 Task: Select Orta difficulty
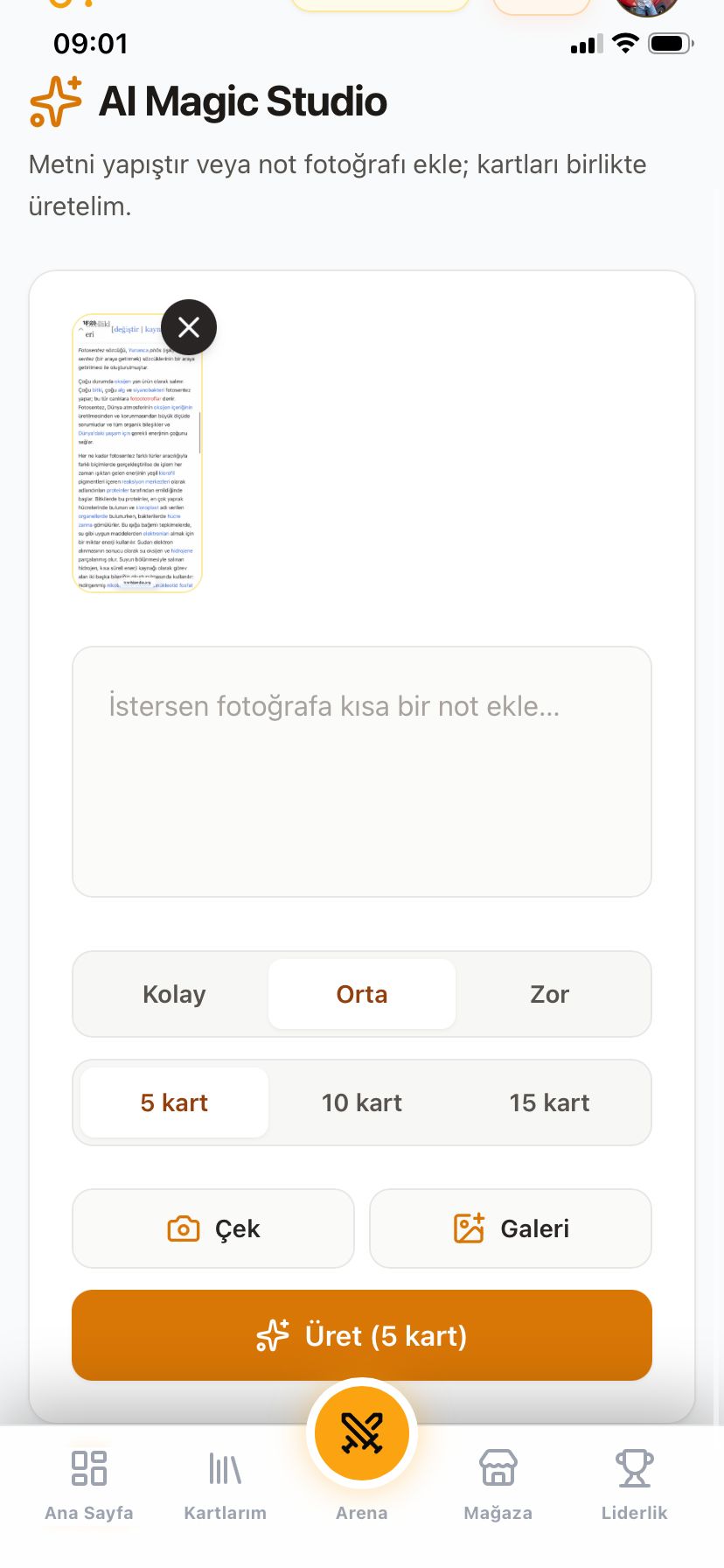[362, 994]
